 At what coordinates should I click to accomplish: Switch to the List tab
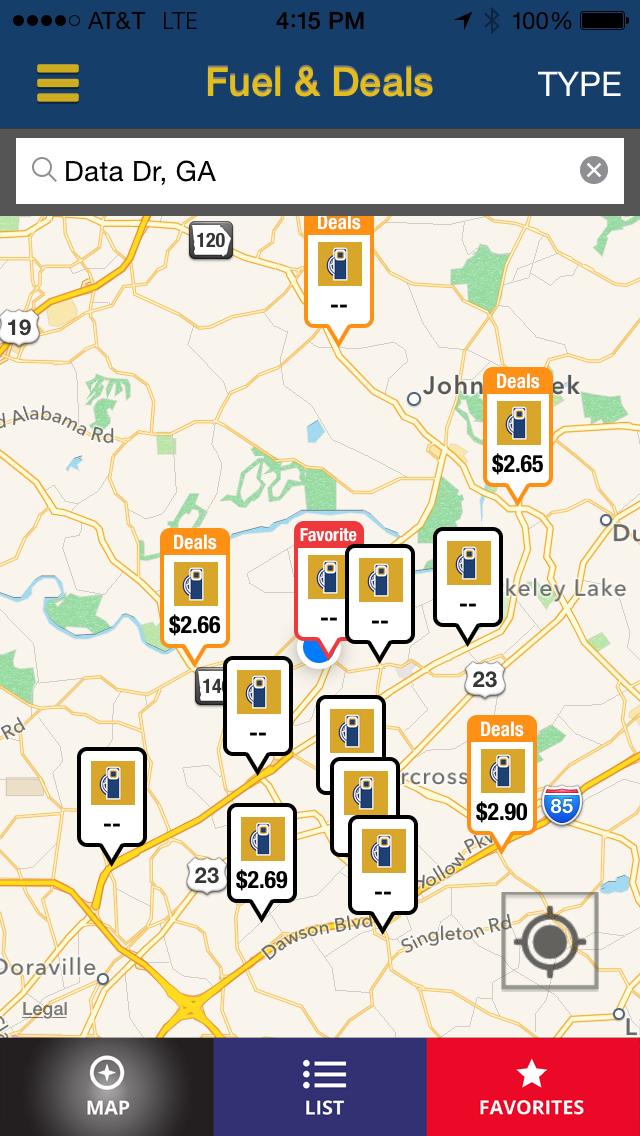click(320, 1087)
